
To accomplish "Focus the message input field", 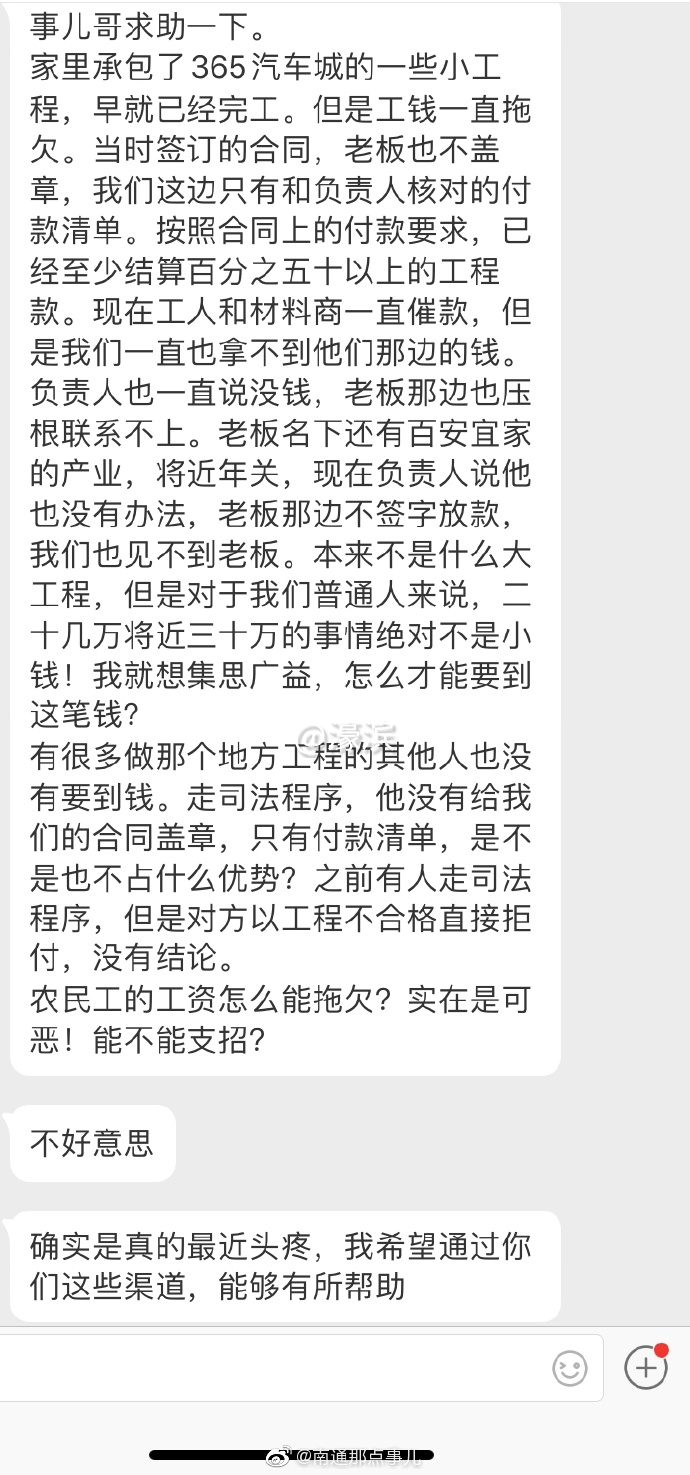I will point(270,1368).
